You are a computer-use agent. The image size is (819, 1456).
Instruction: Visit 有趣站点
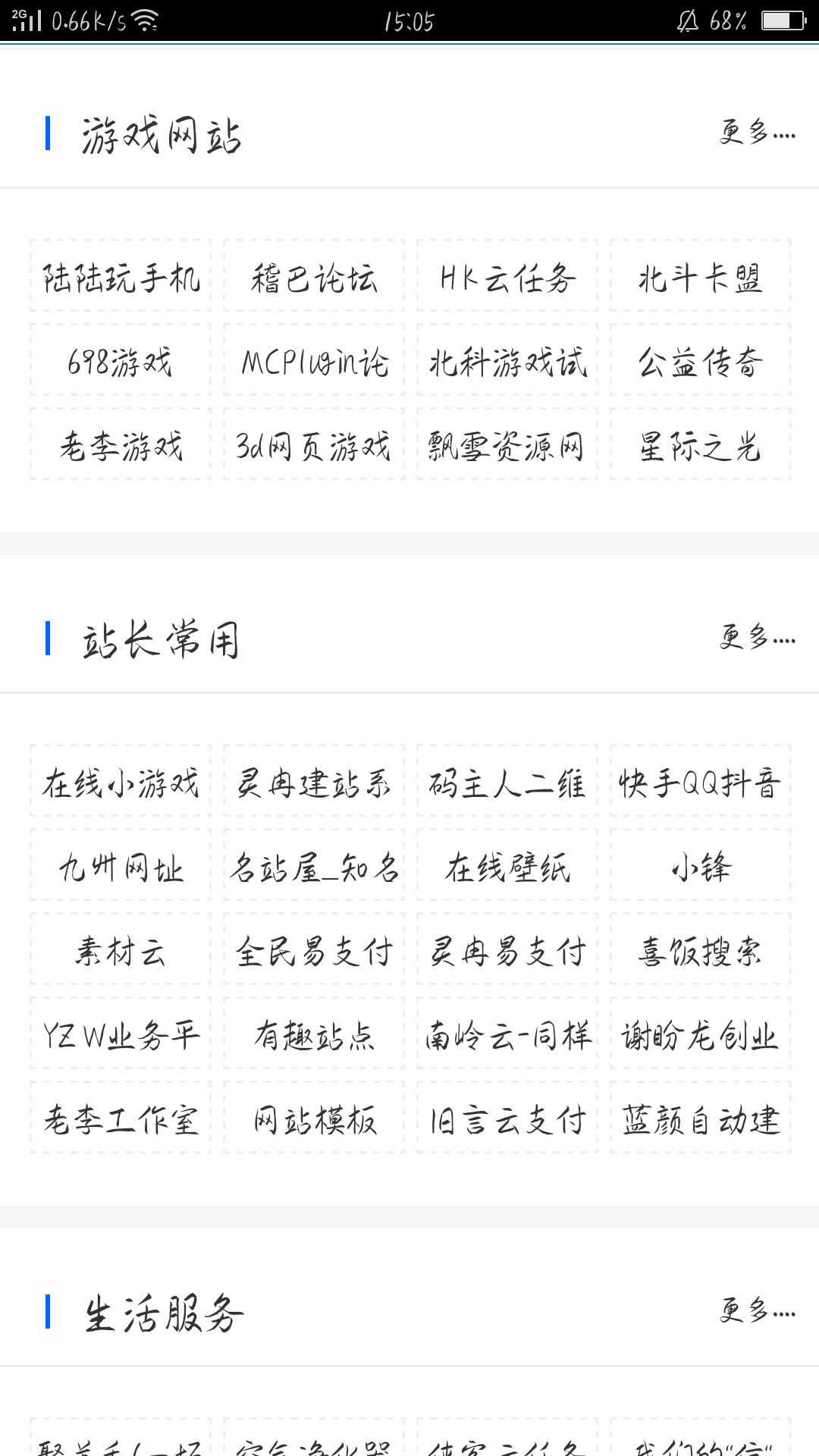pyautogui.click(x=314, y=1035)
